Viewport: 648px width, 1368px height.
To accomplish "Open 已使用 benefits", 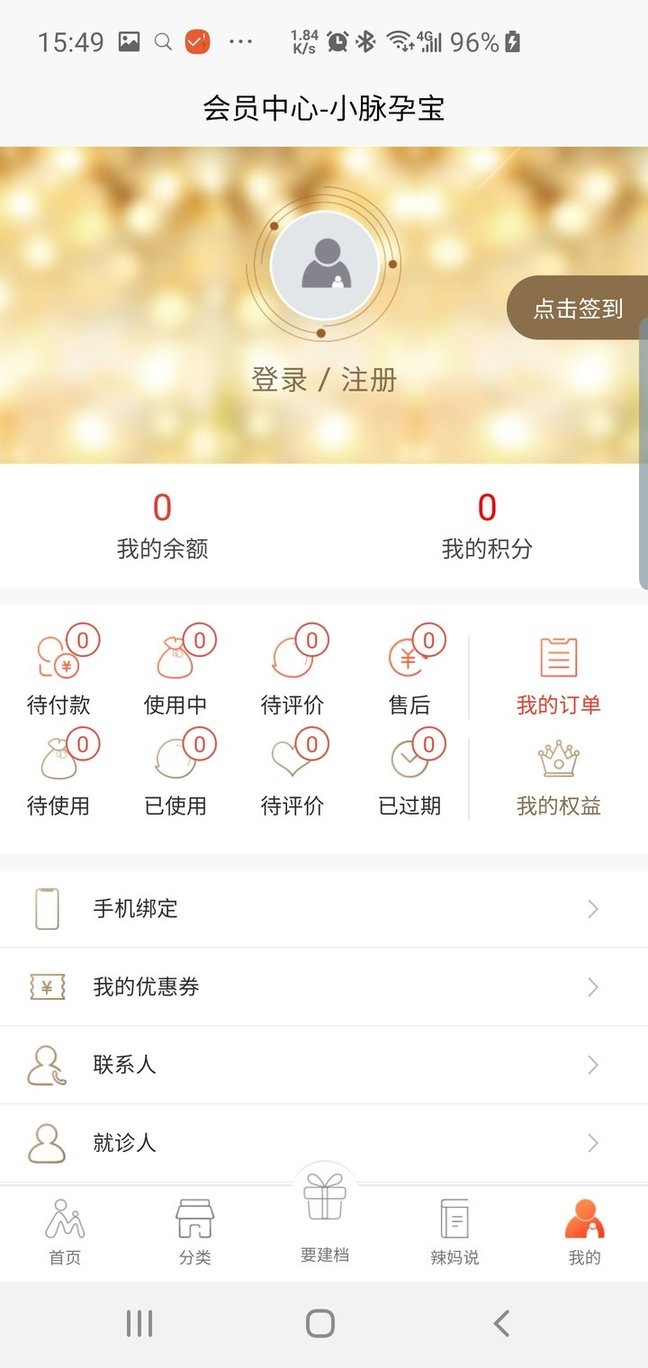I will [x=177, y=774].
